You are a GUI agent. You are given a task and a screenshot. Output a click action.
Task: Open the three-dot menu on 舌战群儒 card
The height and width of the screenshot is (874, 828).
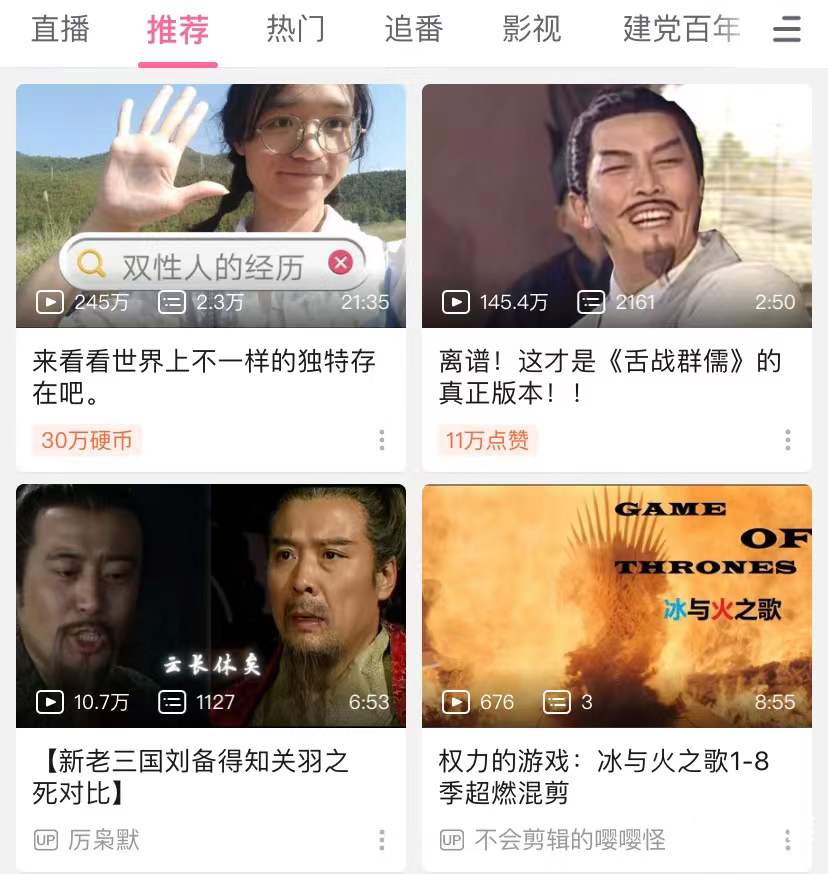[787, 439]
